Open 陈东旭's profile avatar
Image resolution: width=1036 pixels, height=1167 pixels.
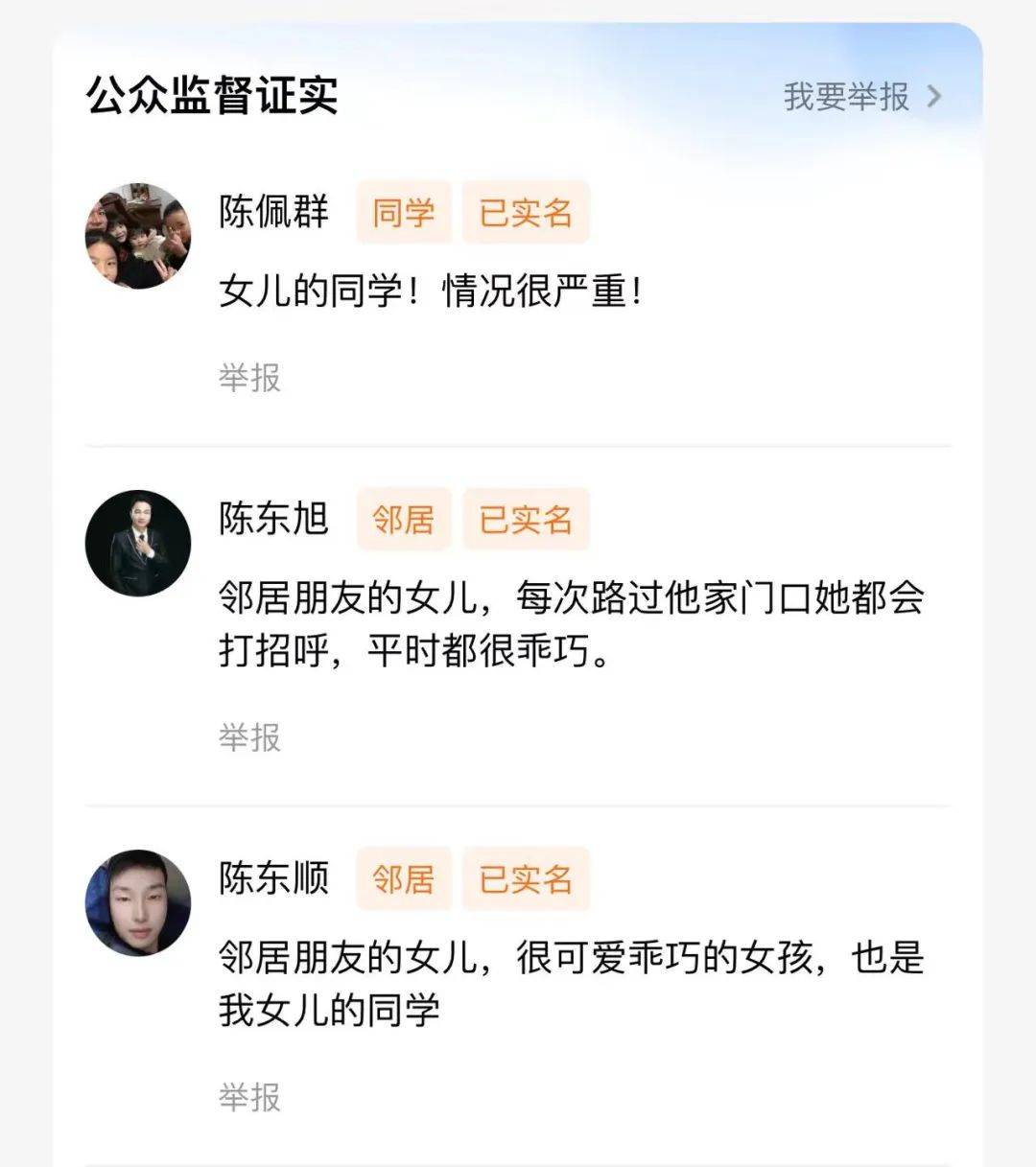click(x=138, y=543)
